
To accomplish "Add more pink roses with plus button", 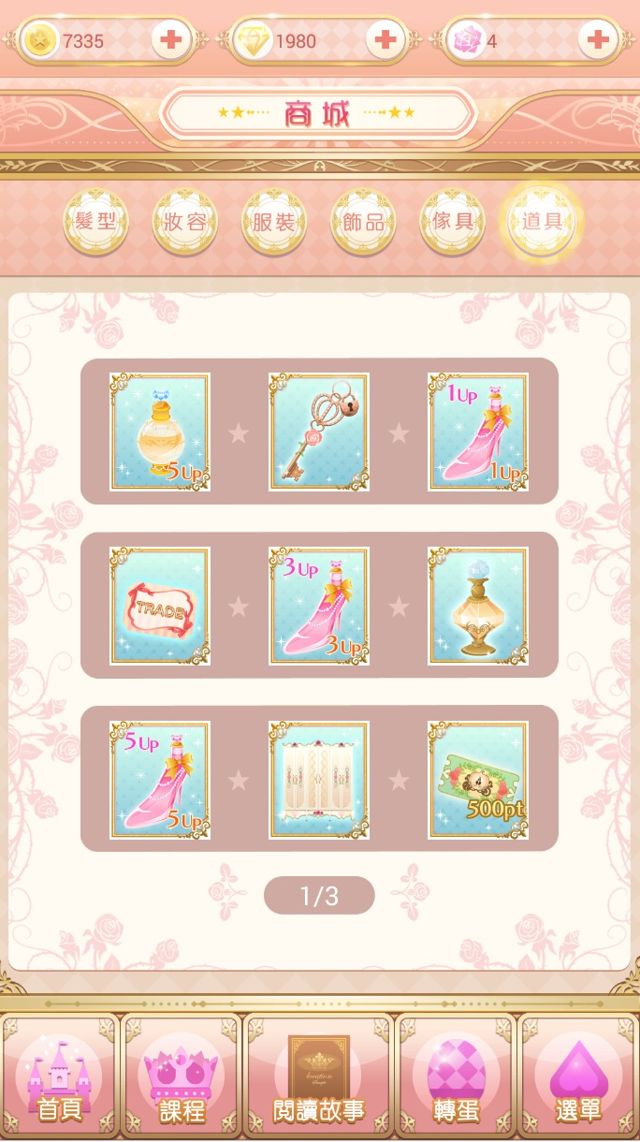I will coord(597,40).
